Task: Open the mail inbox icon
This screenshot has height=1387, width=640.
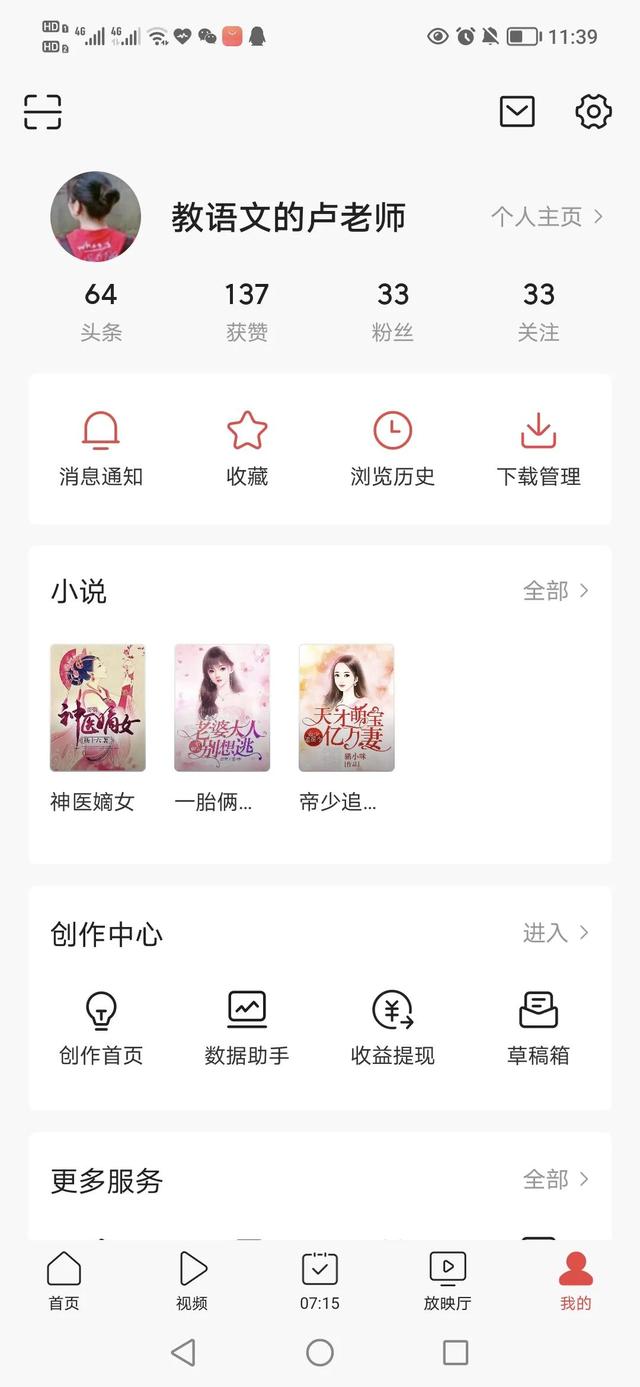Action: click(x=517, y=112)
